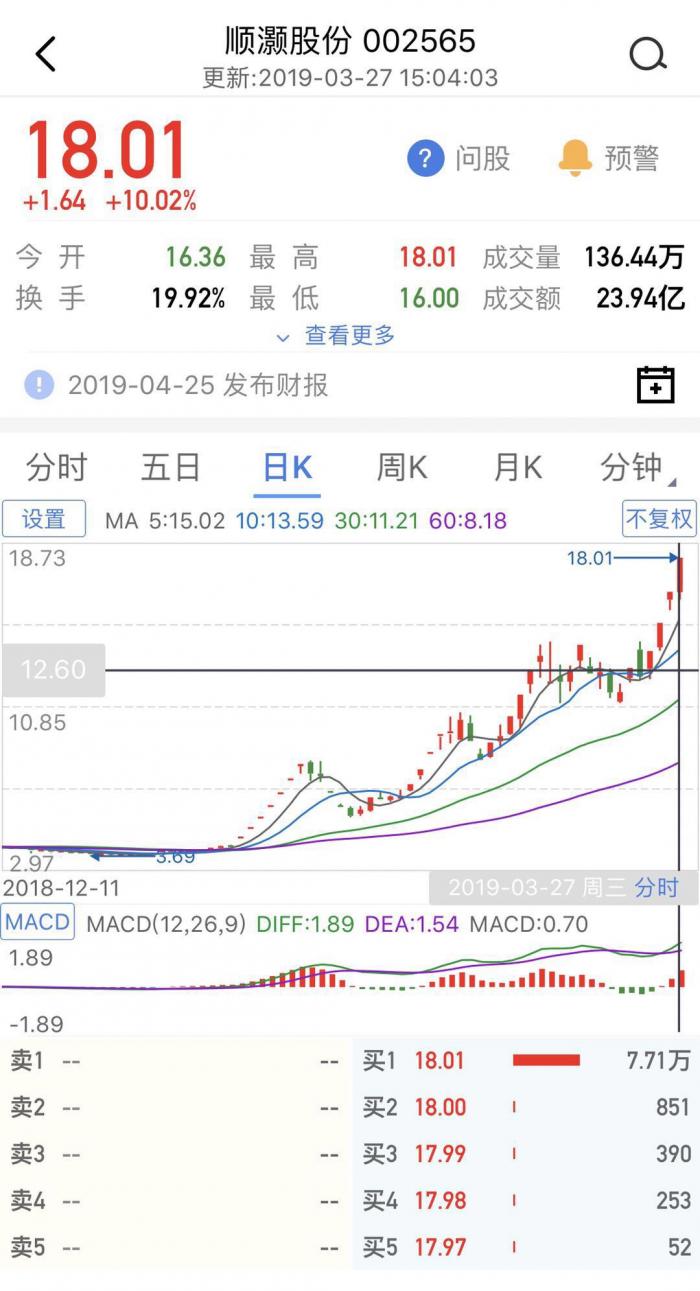700x1291 pixels.
Task: Switch to the 月K chart tab
Action: pos(517,467)
